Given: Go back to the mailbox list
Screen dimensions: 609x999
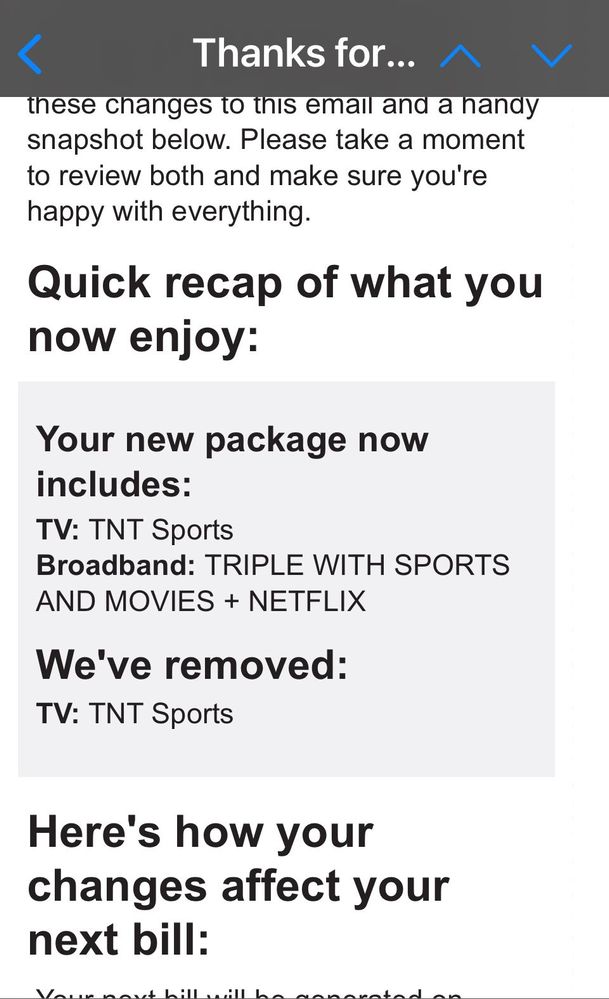Looking at the screenshot, I should point(31,54).
